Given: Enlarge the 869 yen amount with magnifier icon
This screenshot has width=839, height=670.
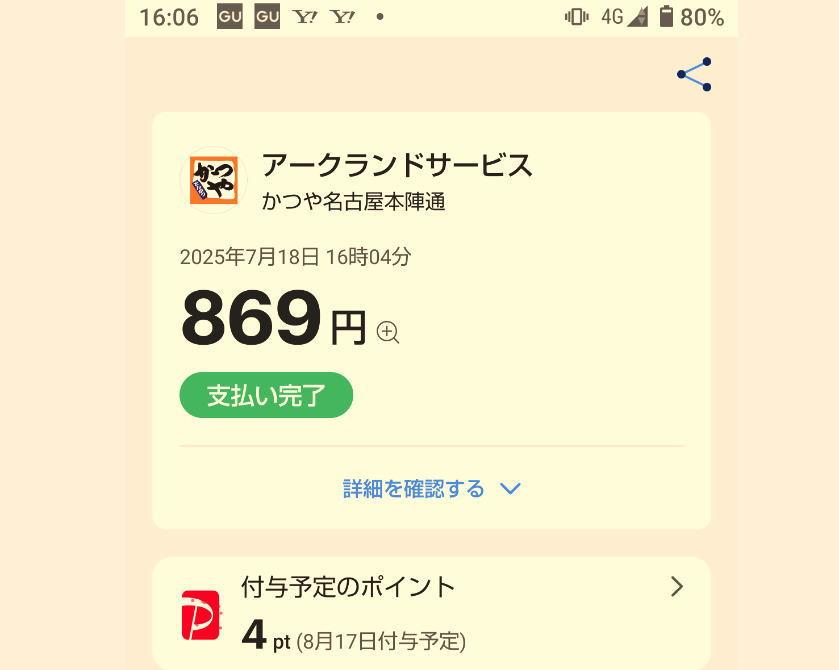Looking at the screenshot, I should [388, 332].
